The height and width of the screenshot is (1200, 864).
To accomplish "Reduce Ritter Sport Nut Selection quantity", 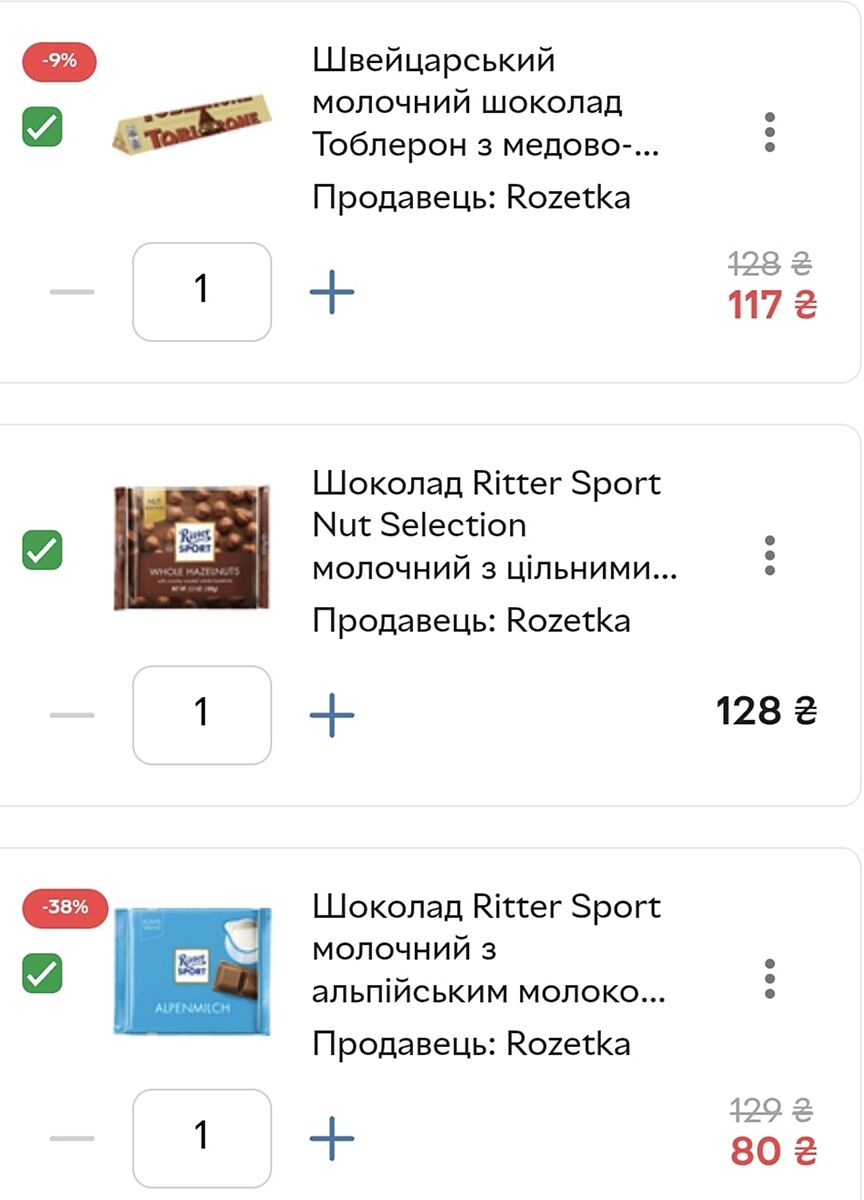I will click(72, 715).
